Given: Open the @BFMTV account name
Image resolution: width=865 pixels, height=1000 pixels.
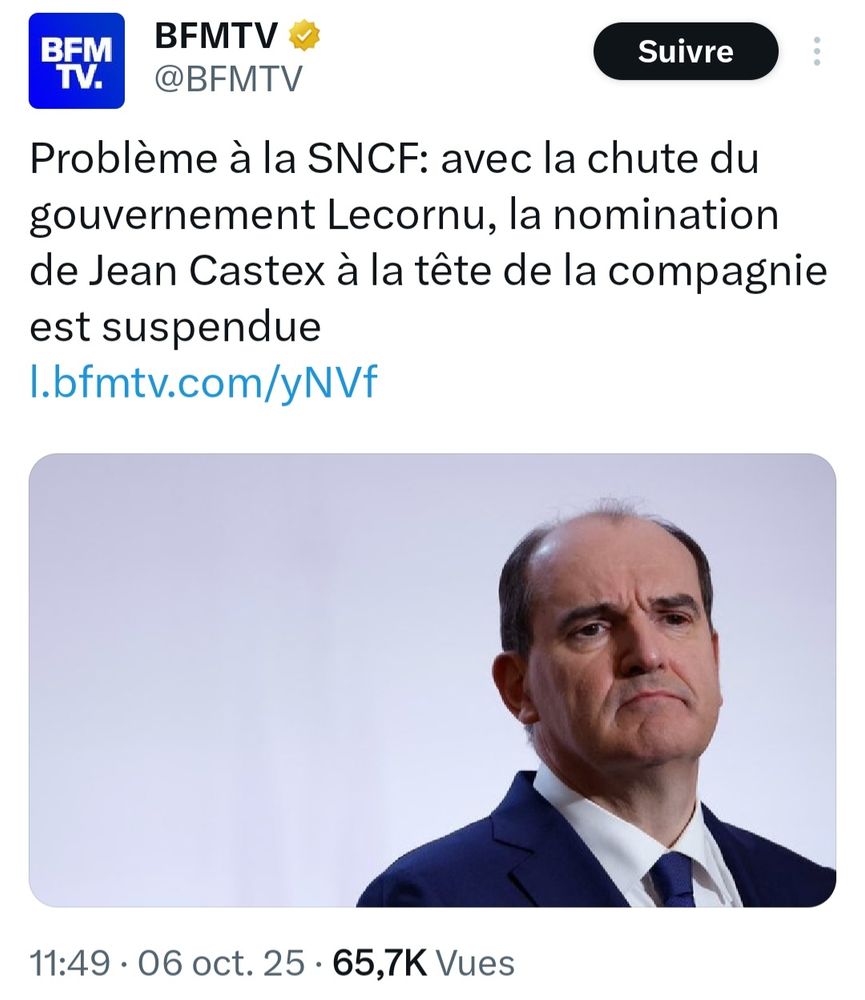Looking at the screenshot, I should tap(228, 78).
